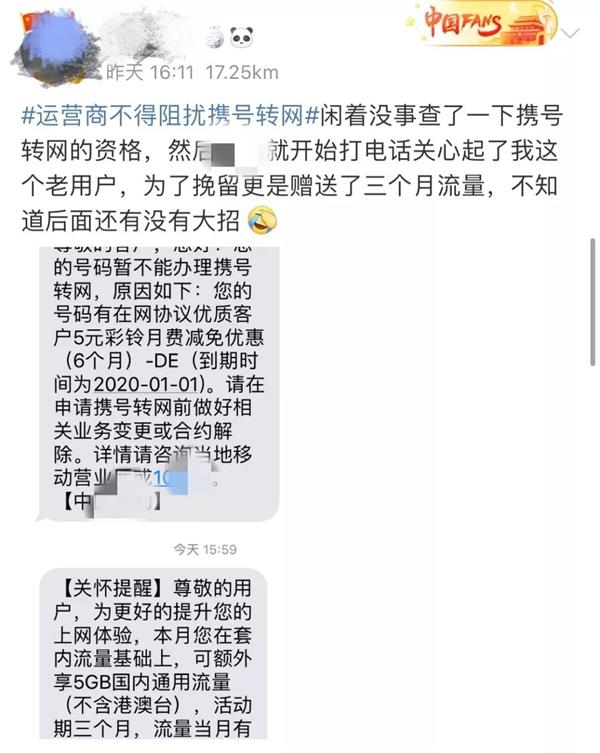Open hashtag #运营商不得阻扰携号转网#
The image size is (600, 753).
[170, 114]
